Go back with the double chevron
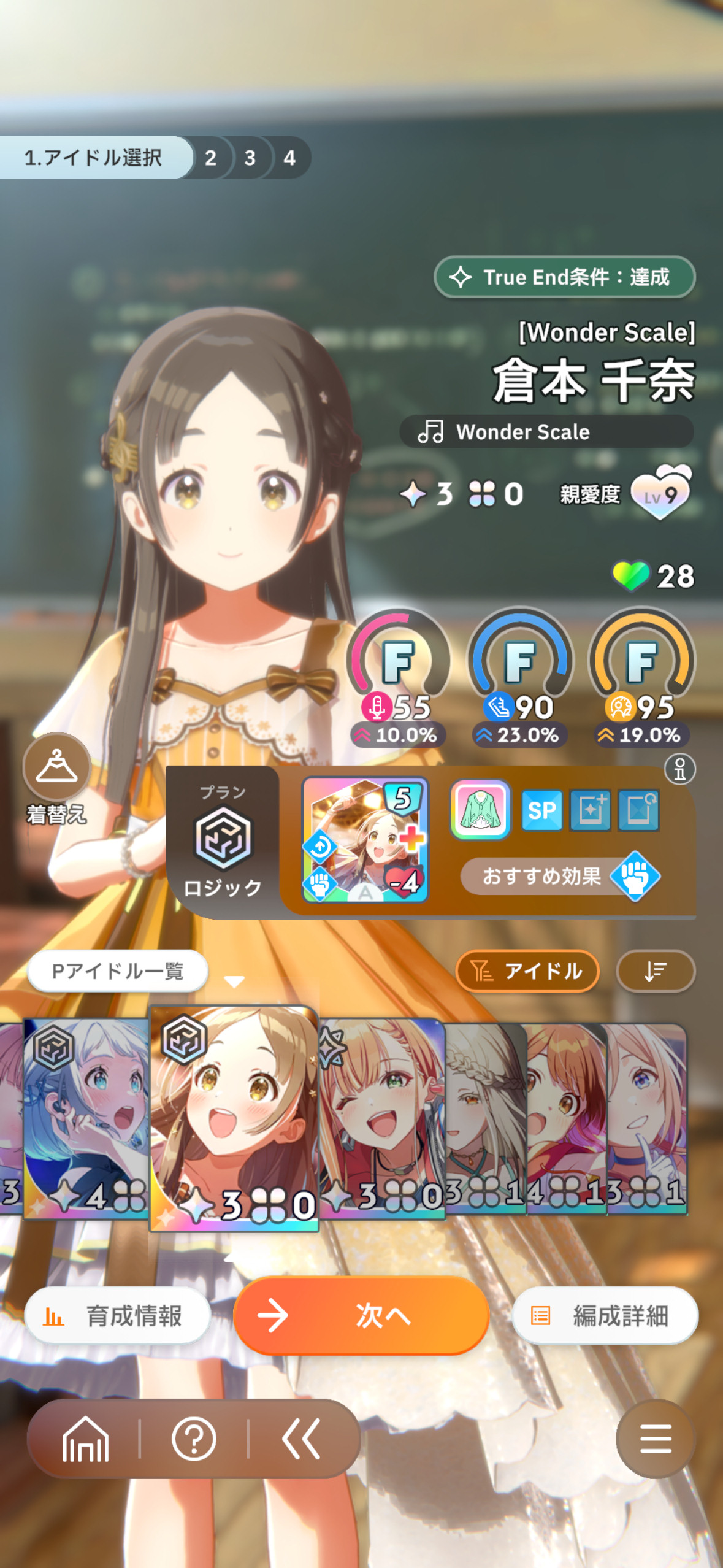Viewport: 723px width, 1568px height. point(301,1439)
